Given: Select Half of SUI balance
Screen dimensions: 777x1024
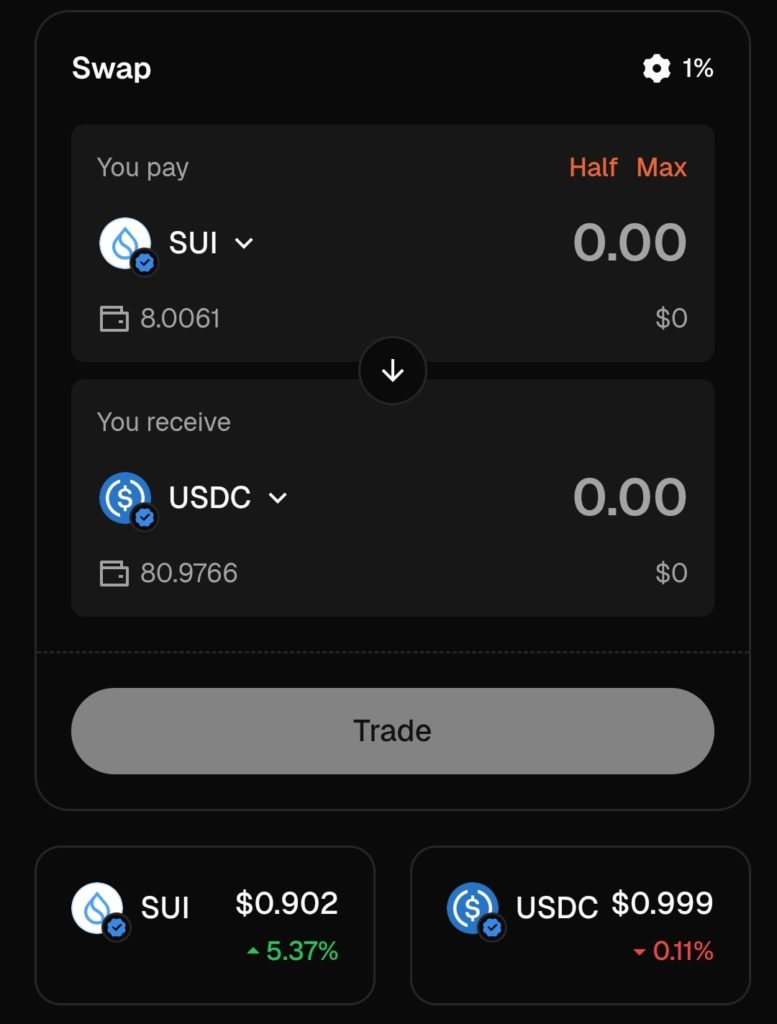Looking at the screenshot, I should (x=593, y=167).
